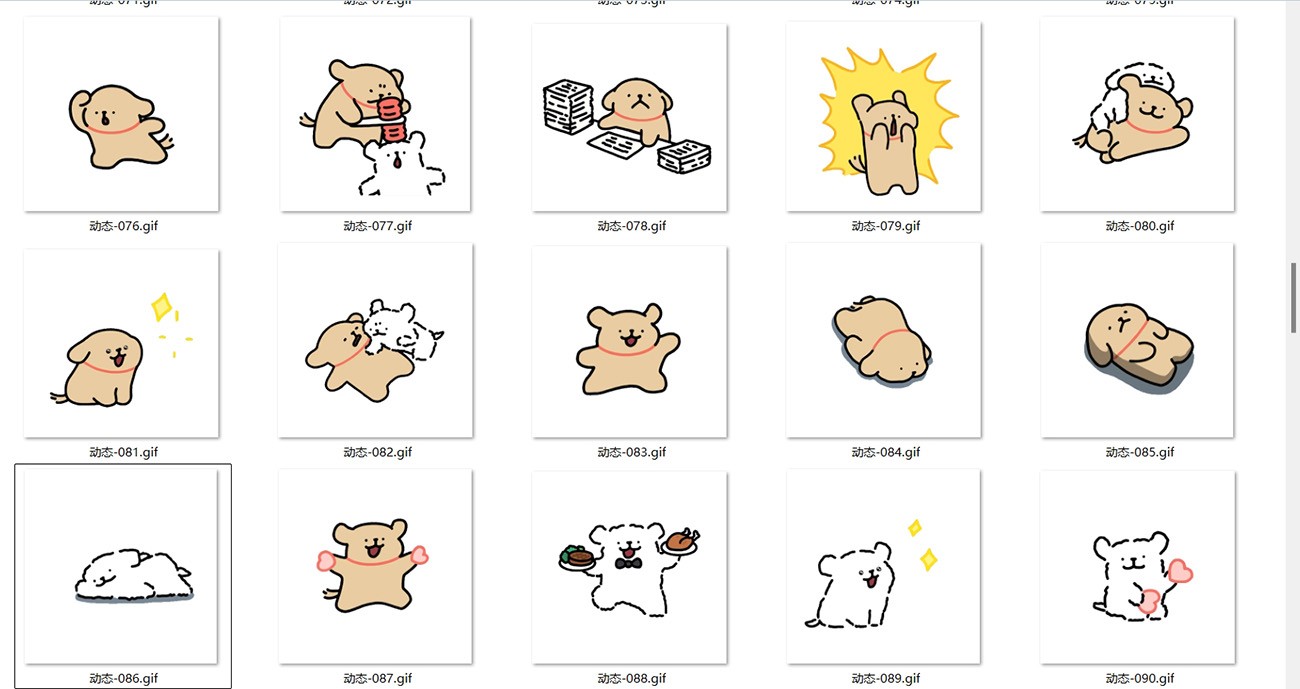1300x689 pixels.
Task: Select the thumbnail 动态-077.gif
Action: coord(375,114)
